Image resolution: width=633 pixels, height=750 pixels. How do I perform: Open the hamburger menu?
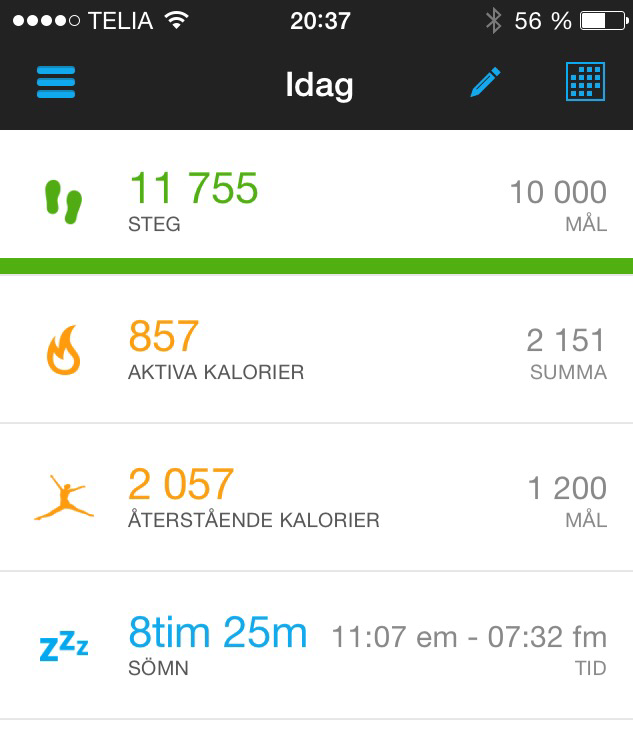pyautogui.click(x=56, y=83)
